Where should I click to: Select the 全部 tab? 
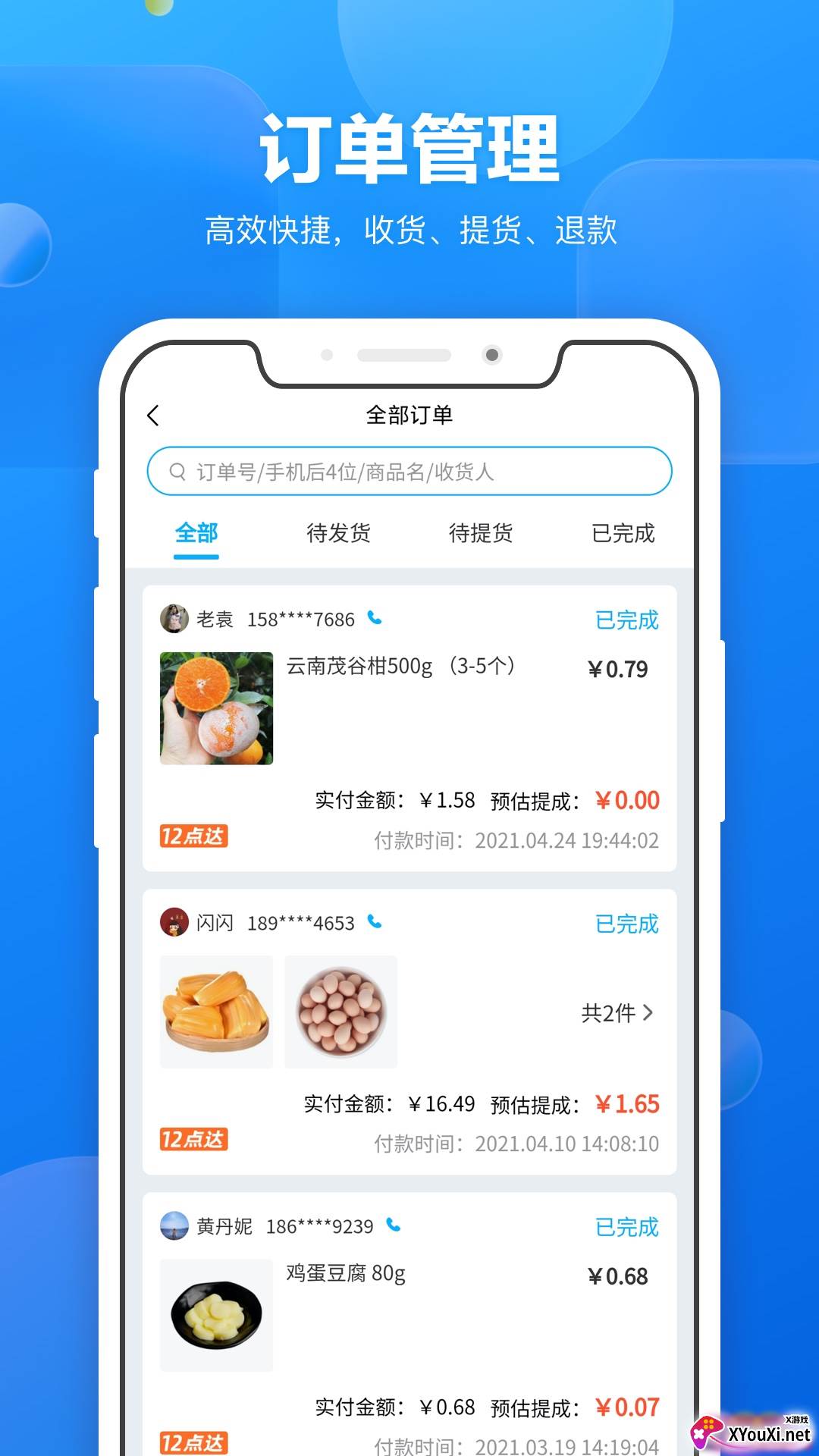pos(196,534)
